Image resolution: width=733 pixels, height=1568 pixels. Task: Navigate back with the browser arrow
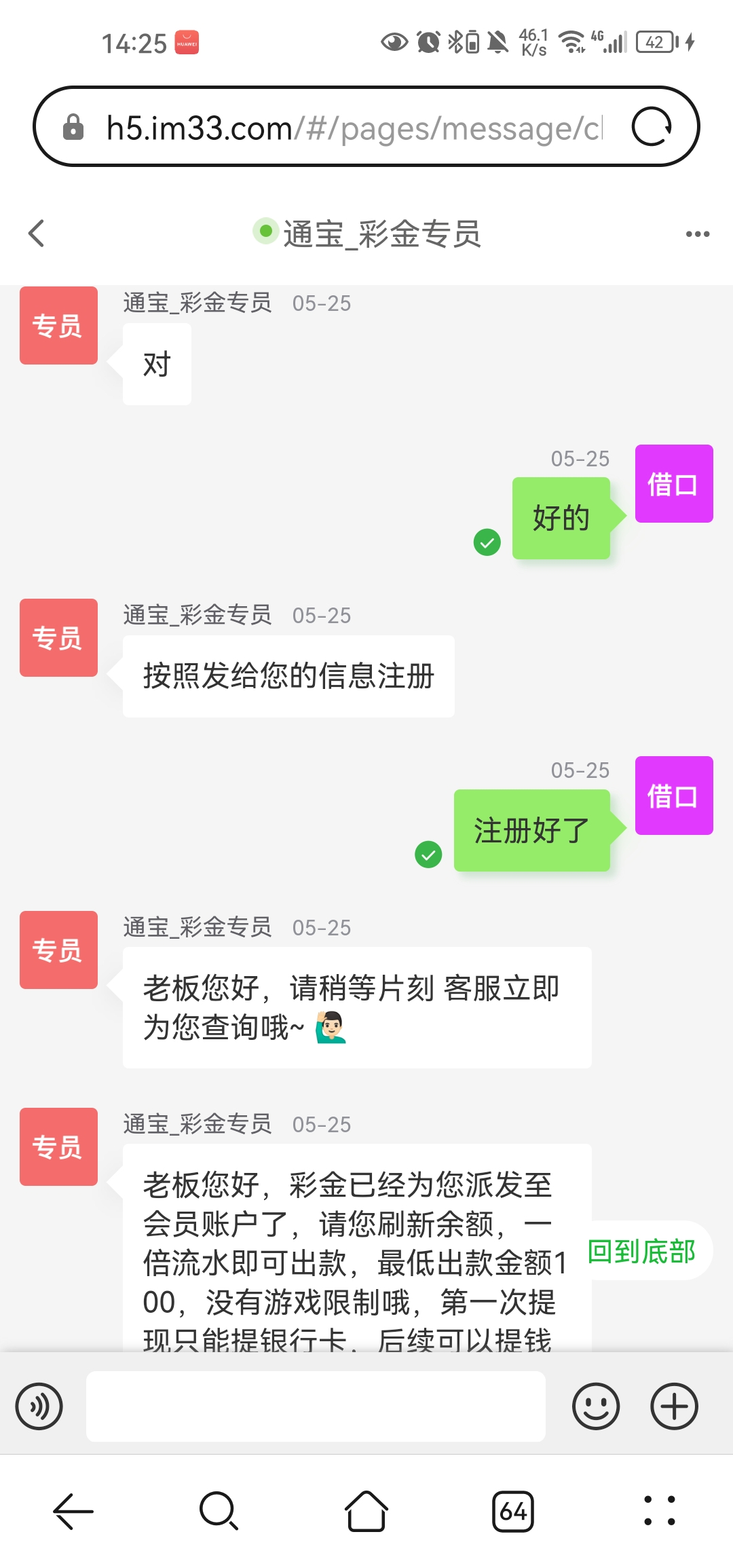tap(73, 1512)
